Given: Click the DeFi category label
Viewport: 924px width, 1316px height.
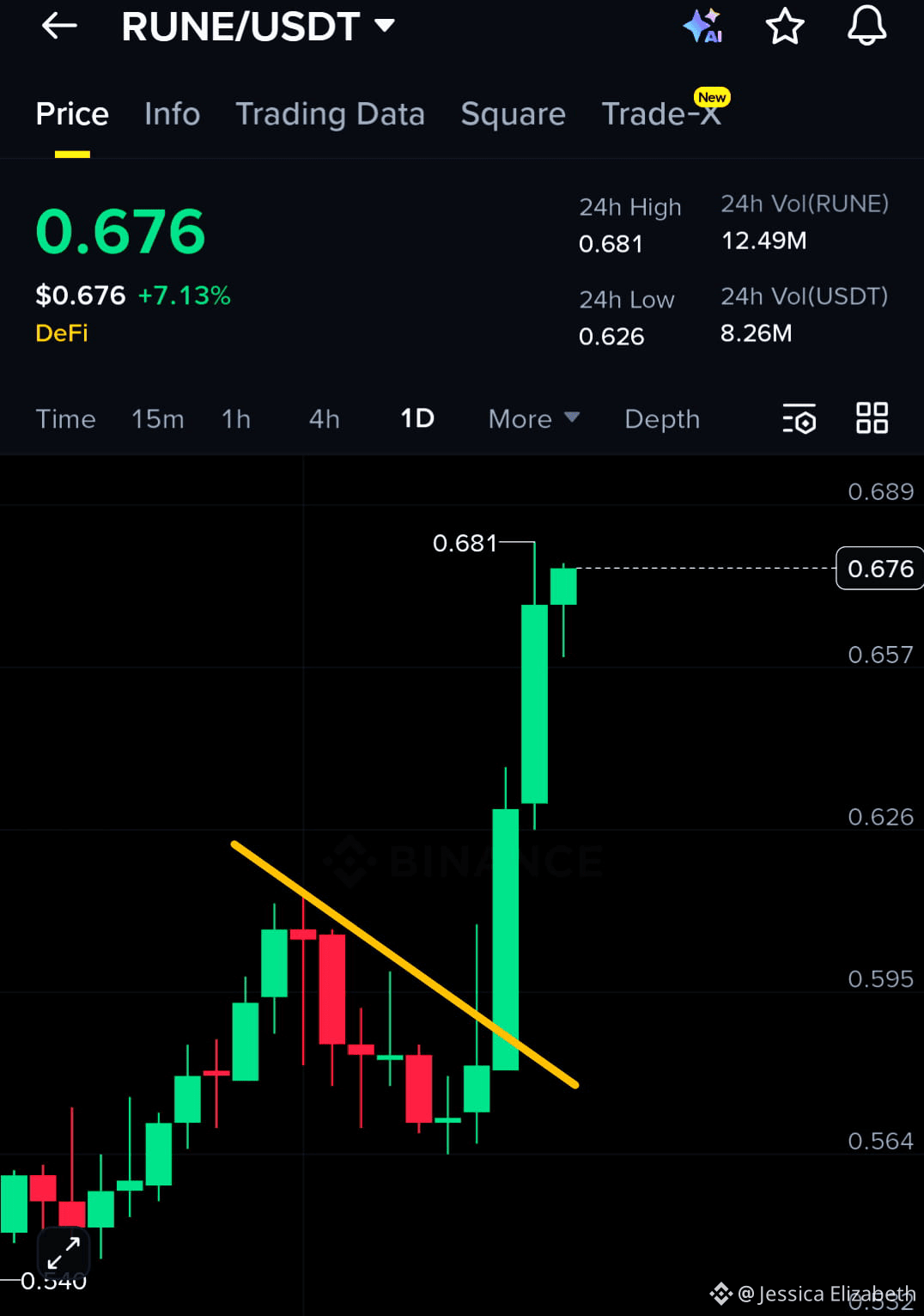Looking at the screenshot, I should coord(61,333).
